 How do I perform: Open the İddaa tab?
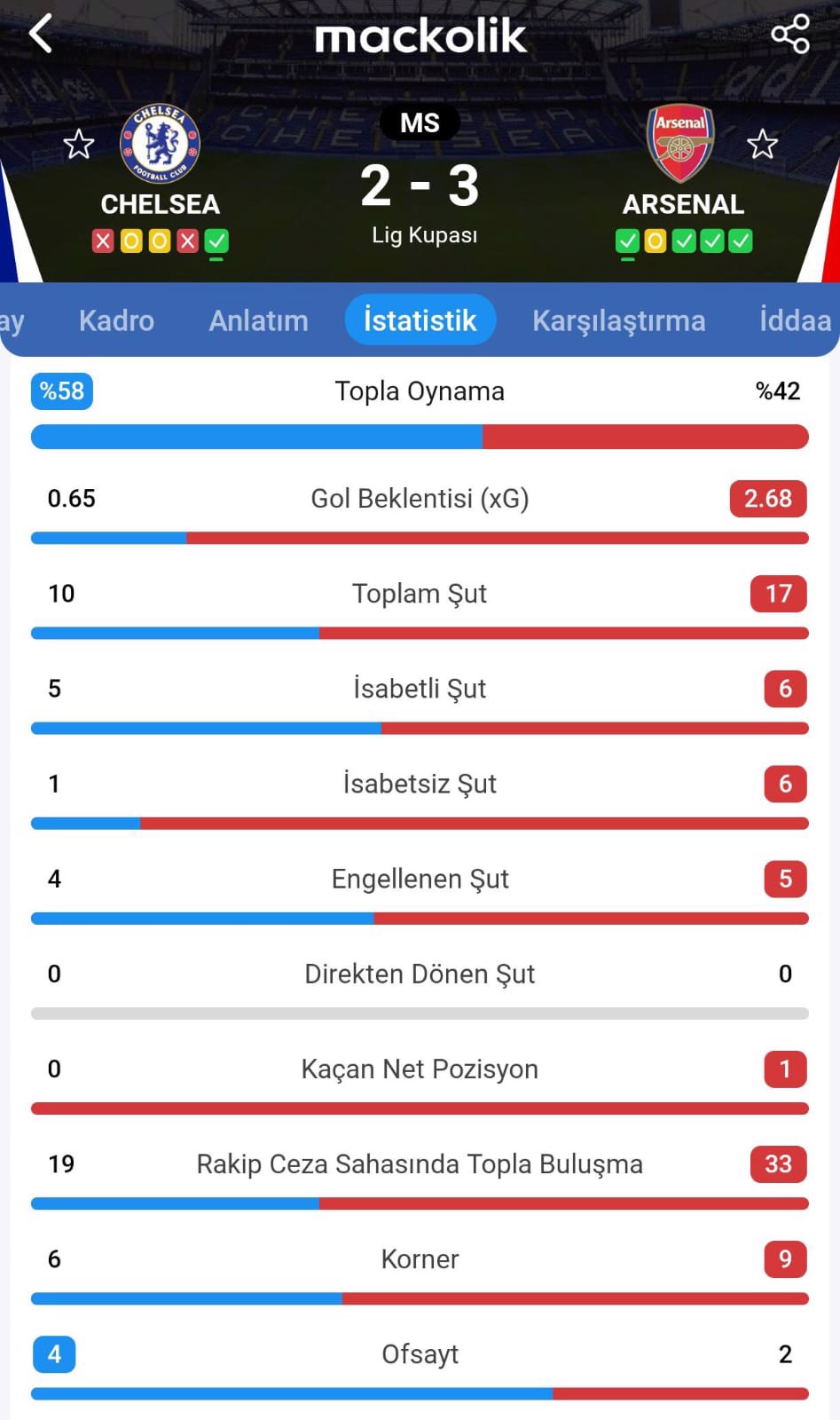tap(795, 320)
